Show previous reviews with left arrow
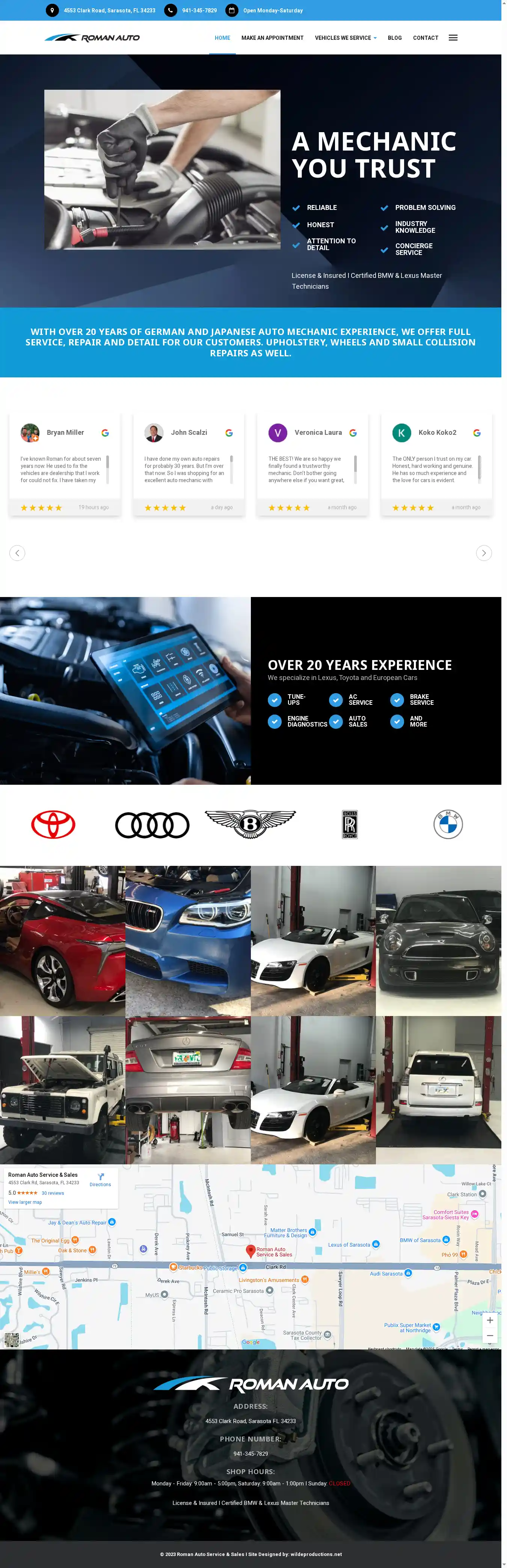The image size is (507, 1568). (17, 553)
